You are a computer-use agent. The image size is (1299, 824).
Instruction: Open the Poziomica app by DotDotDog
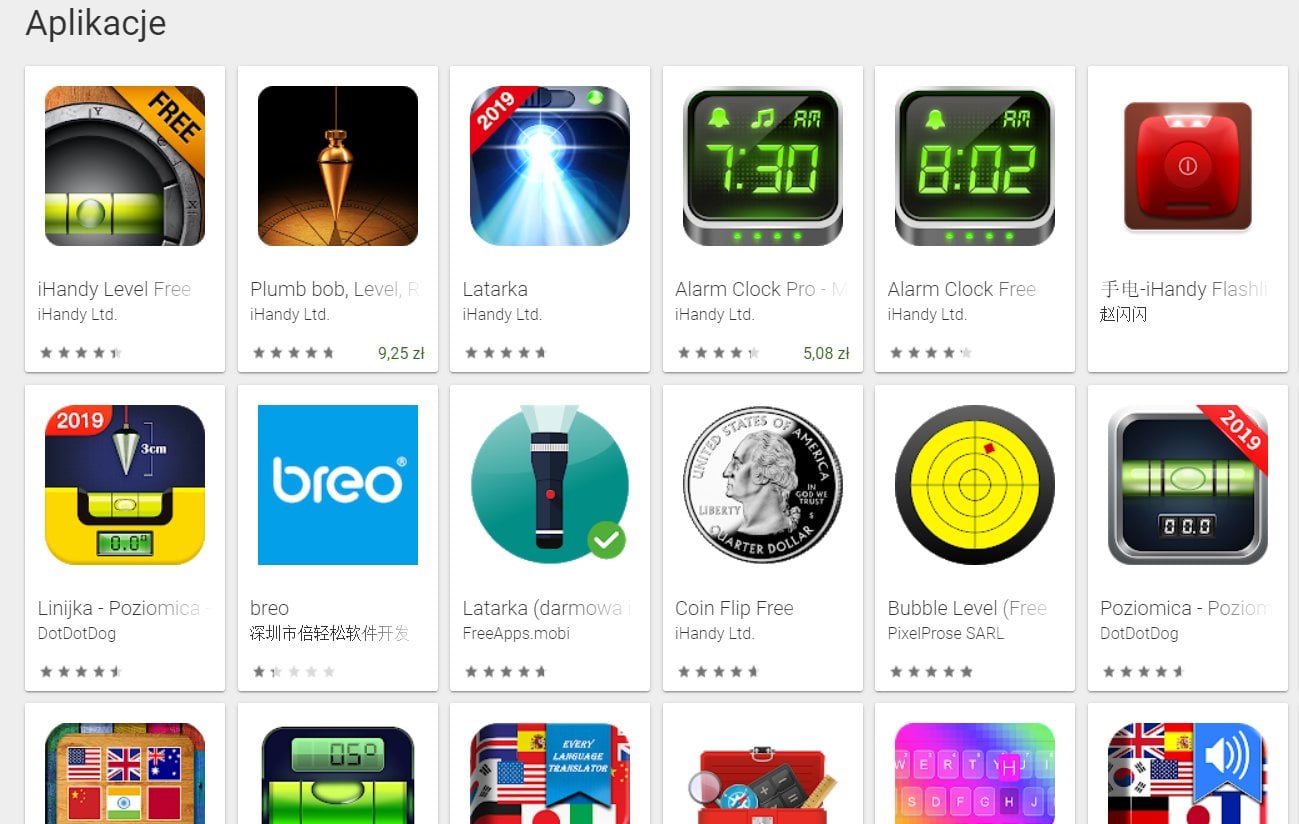(1187, 485)
